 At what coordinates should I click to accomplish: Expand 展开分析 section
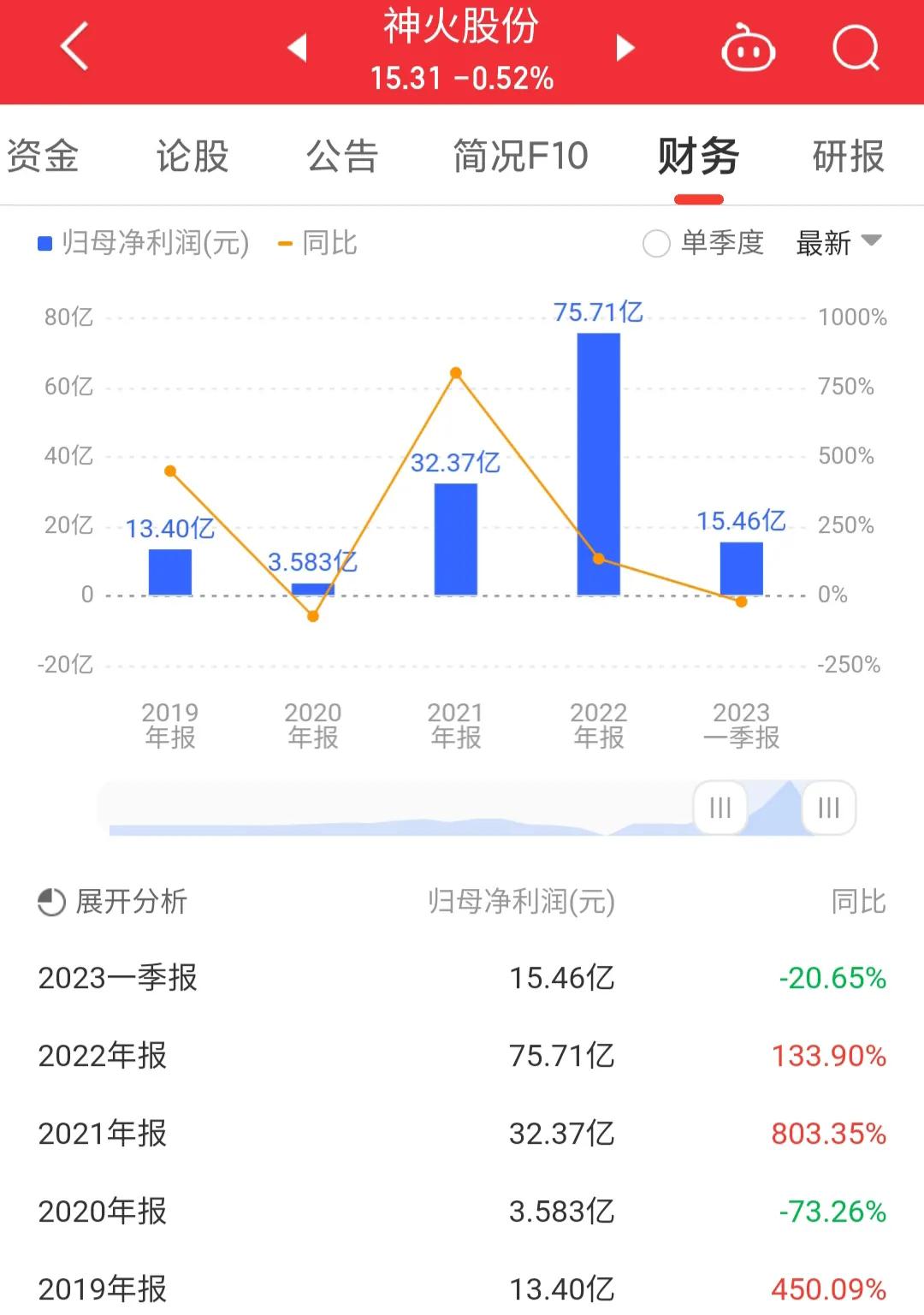[x=128, y=902]
